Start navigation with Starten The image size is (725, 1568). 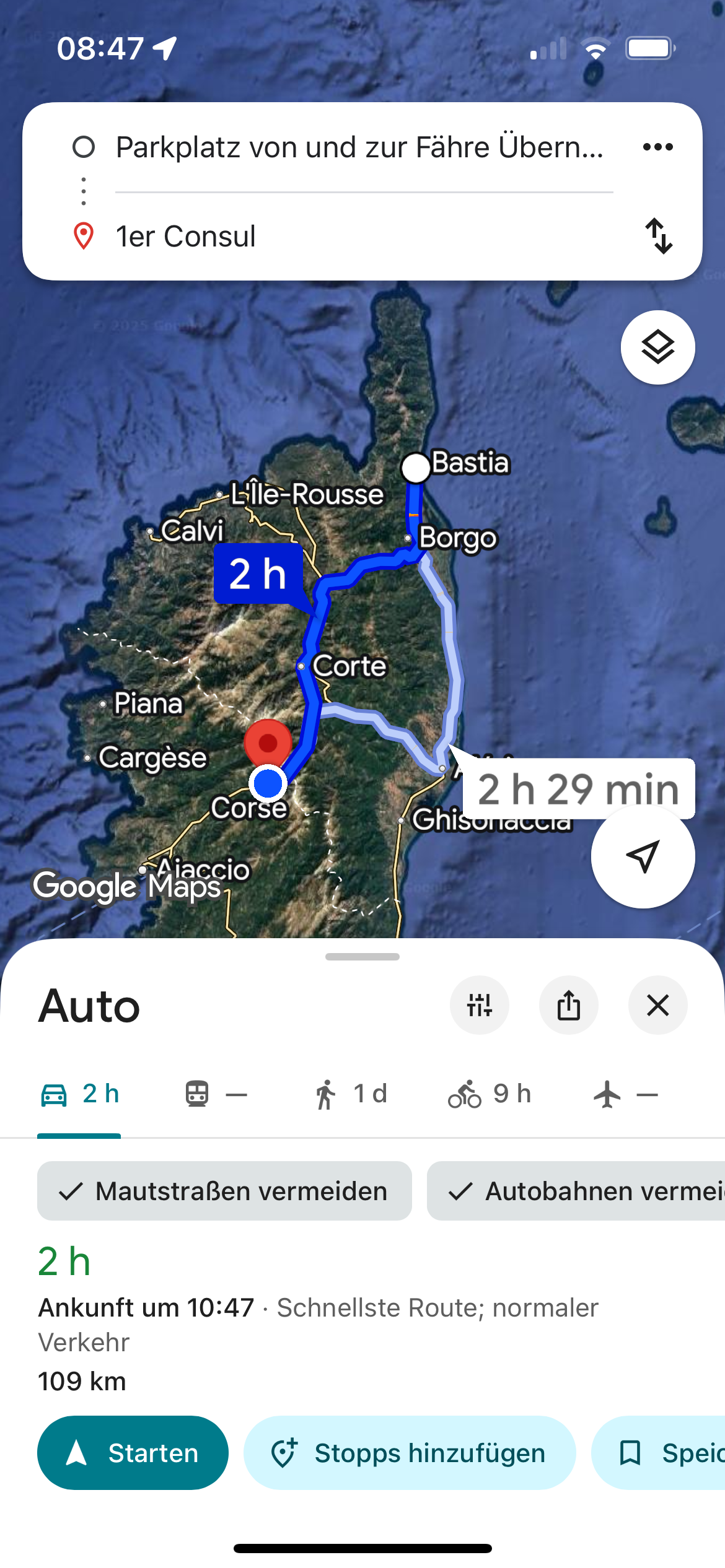133,1453
